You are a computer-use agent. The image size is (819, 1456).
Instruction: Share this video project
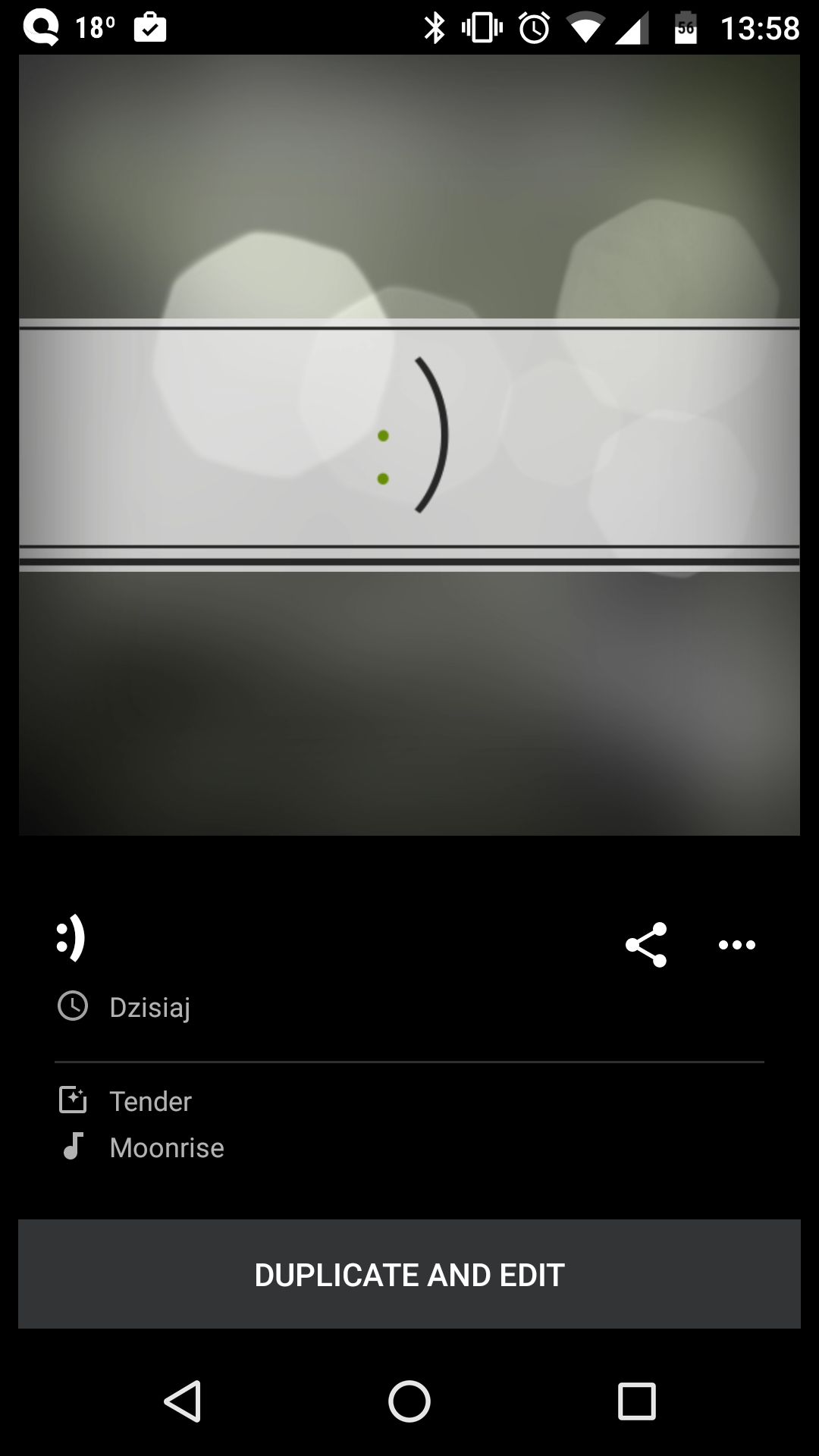click(645, 944)
